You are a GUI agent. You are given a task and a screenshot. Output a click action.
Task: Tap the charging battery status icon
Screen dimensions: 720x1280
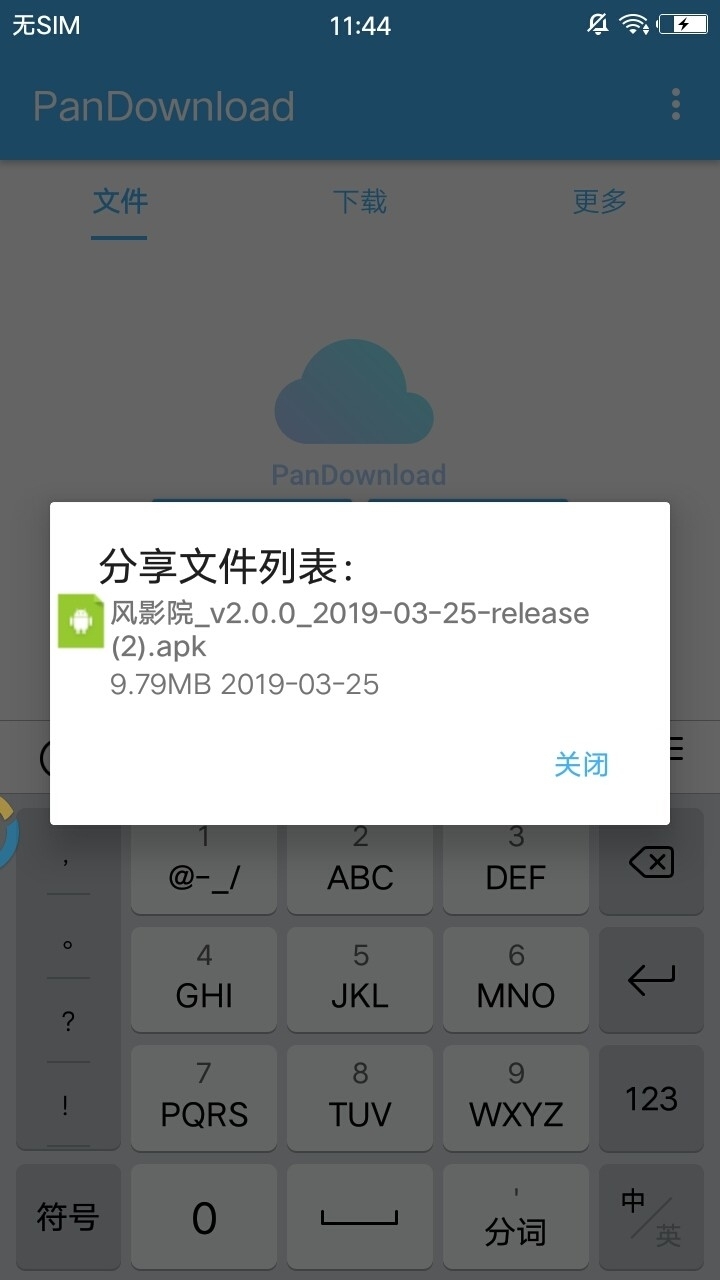coord(684,25)
